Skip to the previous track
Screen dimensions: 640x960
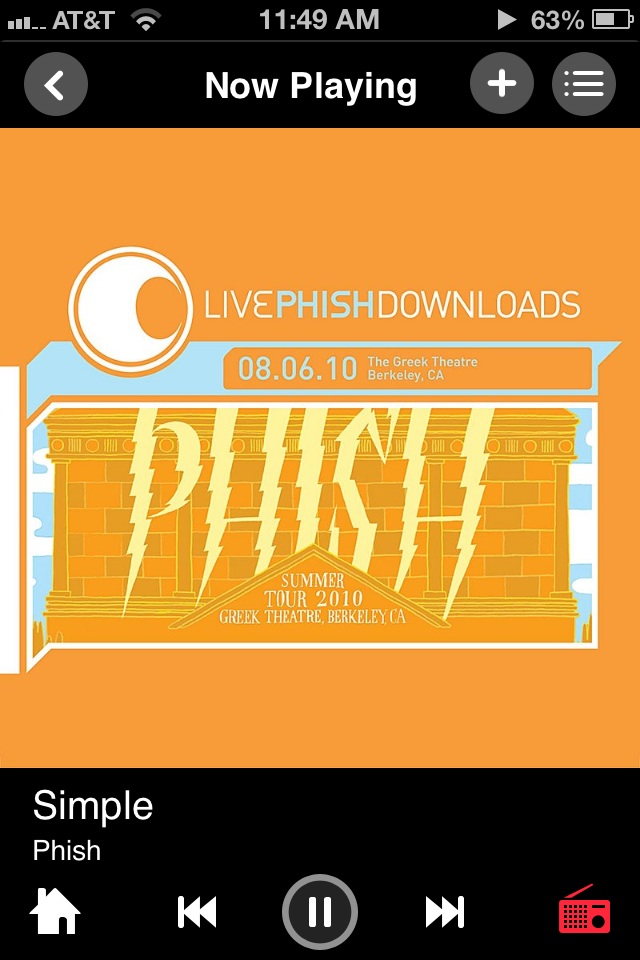[x=197, y=911]
